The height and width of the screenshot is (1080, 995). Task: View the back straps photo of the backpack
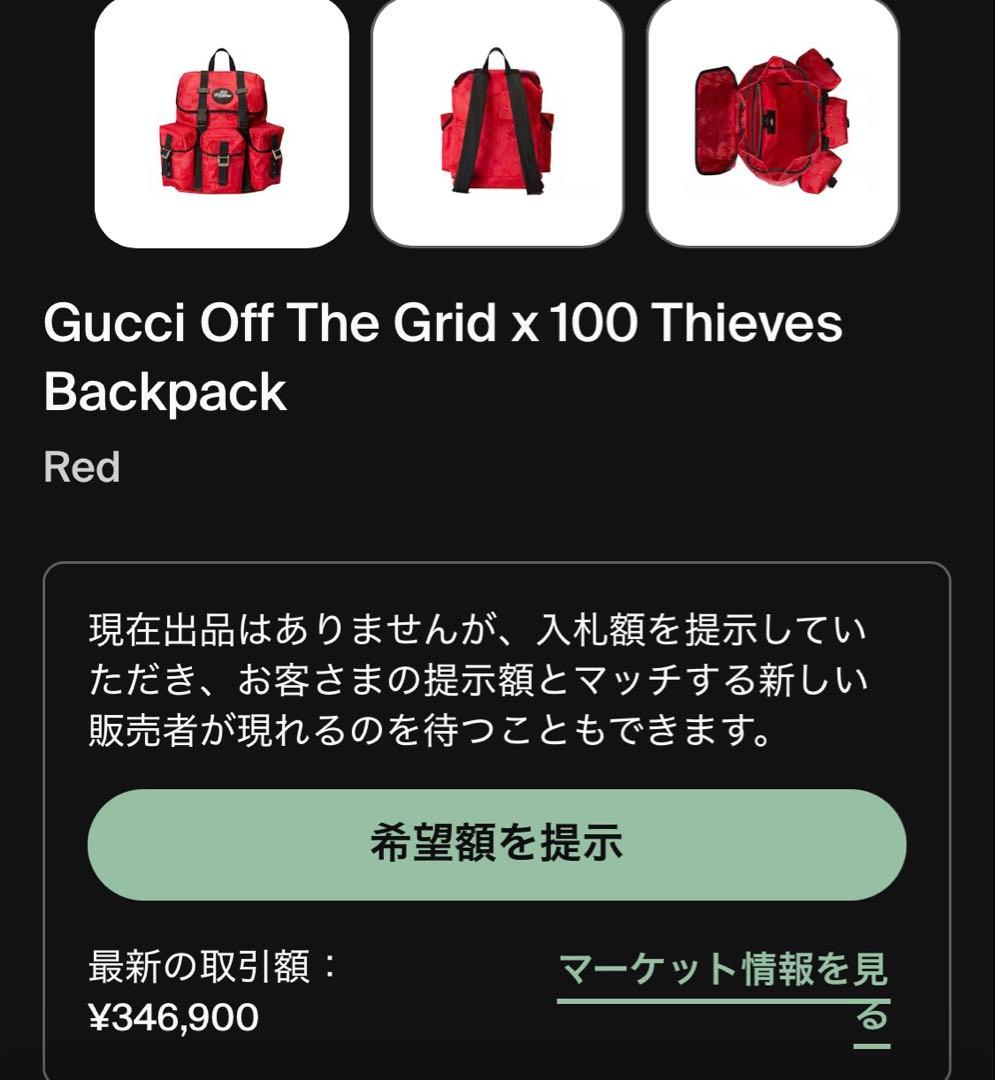click(x=497, y=120)
